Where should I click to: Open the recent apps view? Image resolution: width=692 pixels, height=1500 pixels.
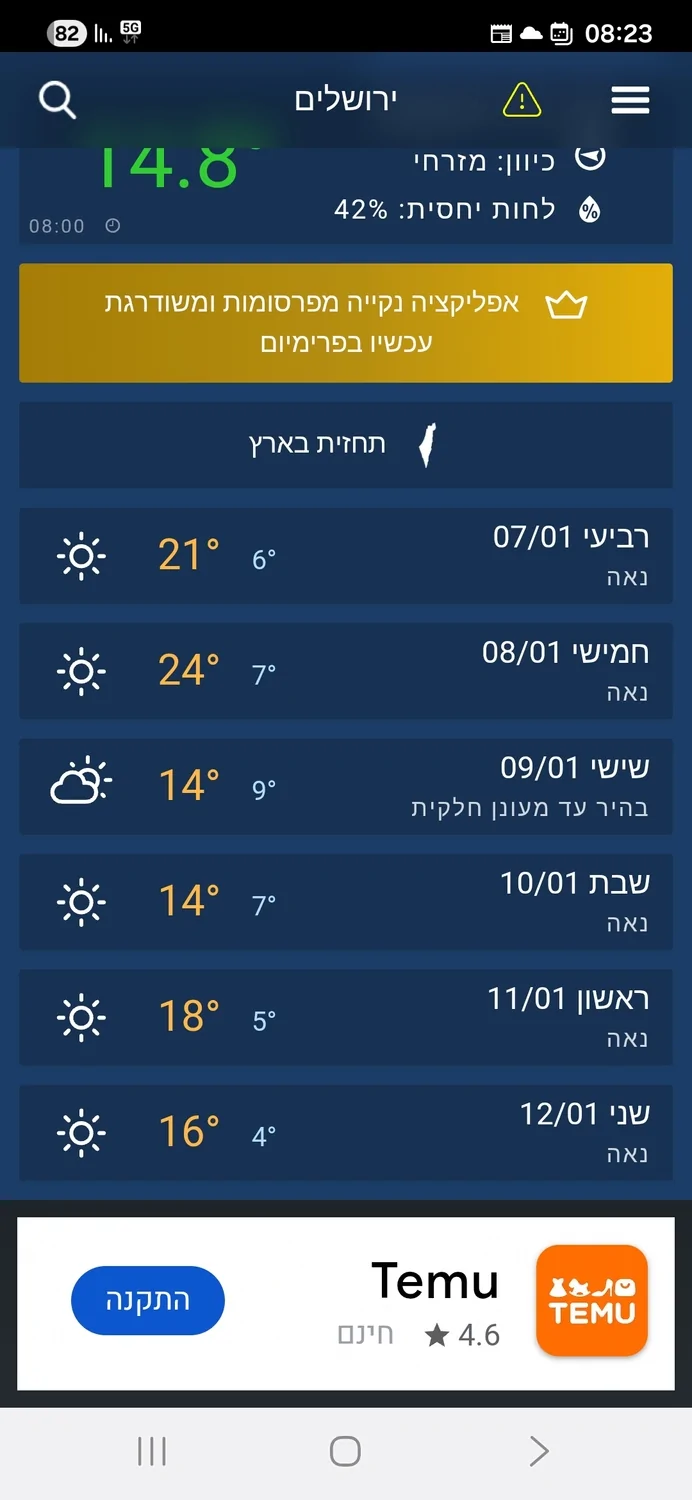coord(152,1451)
